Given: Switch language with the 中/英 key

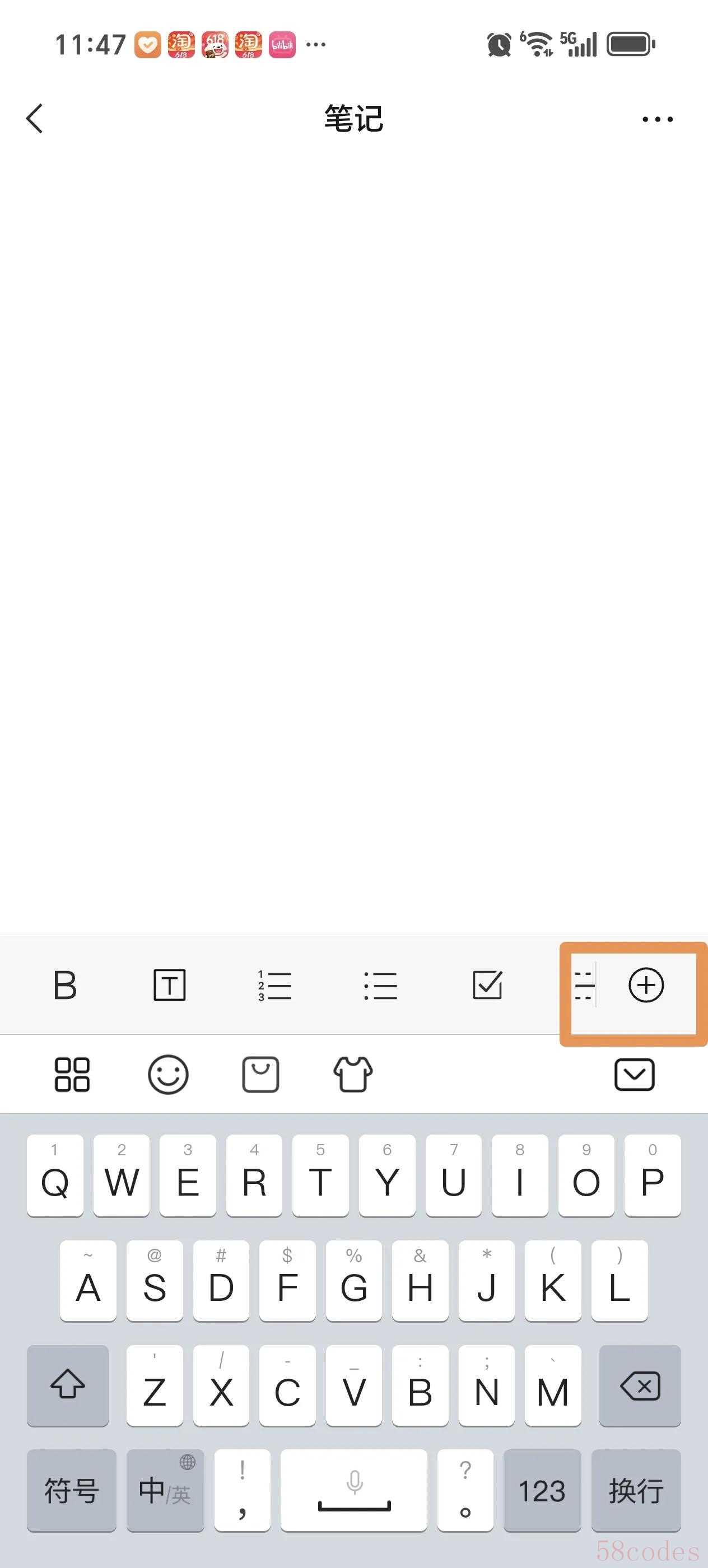Looking at the screenshot, I should 165,1491.
